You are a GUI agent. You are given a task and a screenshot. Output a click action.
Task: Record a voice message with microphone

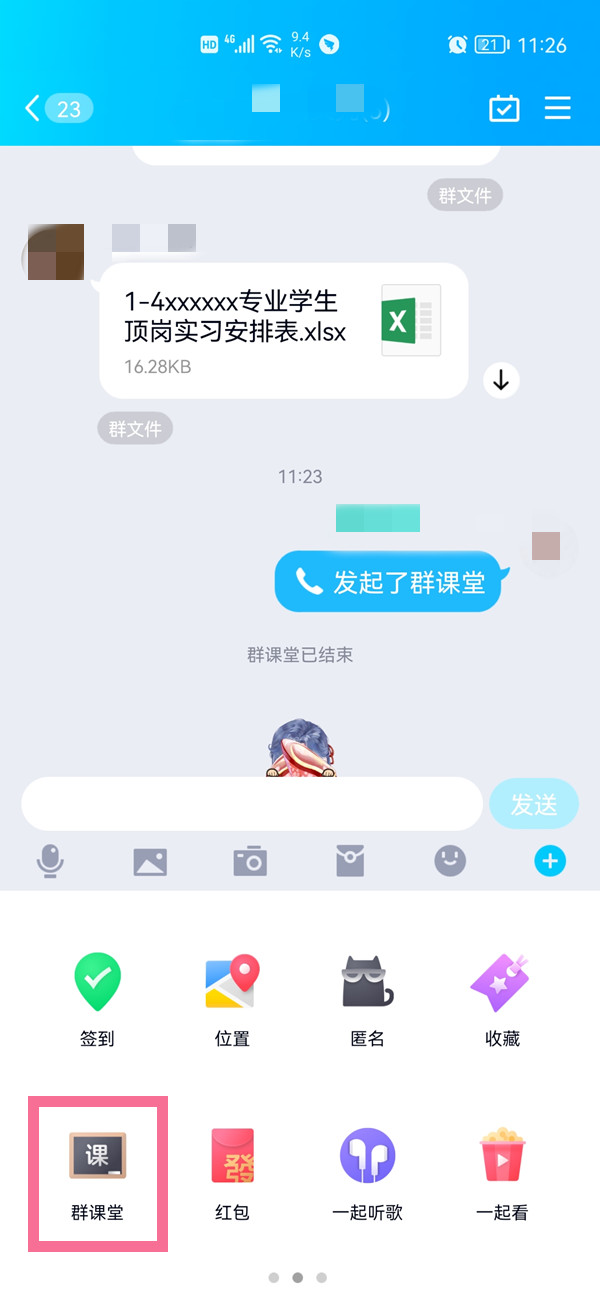point(50,860)
